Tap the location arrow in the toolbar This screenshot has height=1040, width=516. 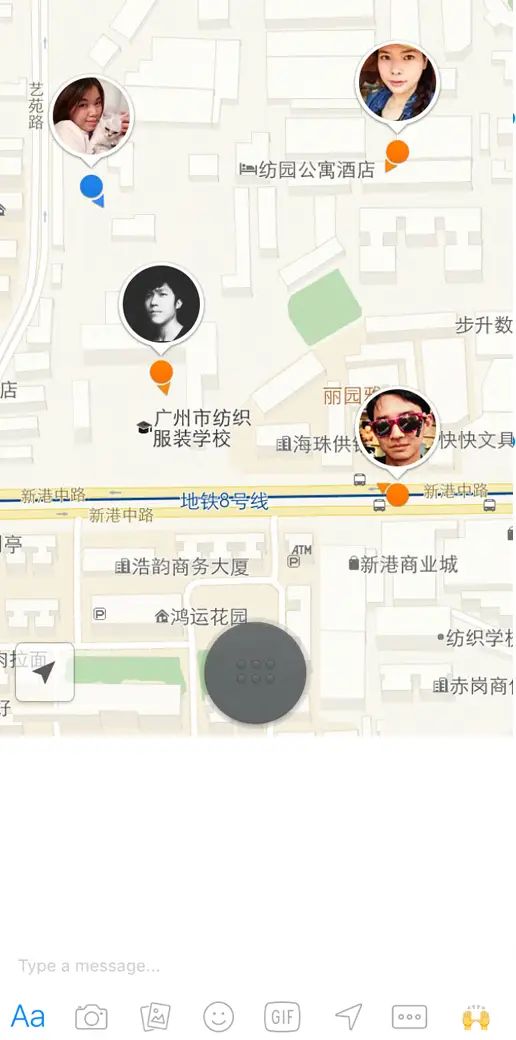click(348, 1016)
